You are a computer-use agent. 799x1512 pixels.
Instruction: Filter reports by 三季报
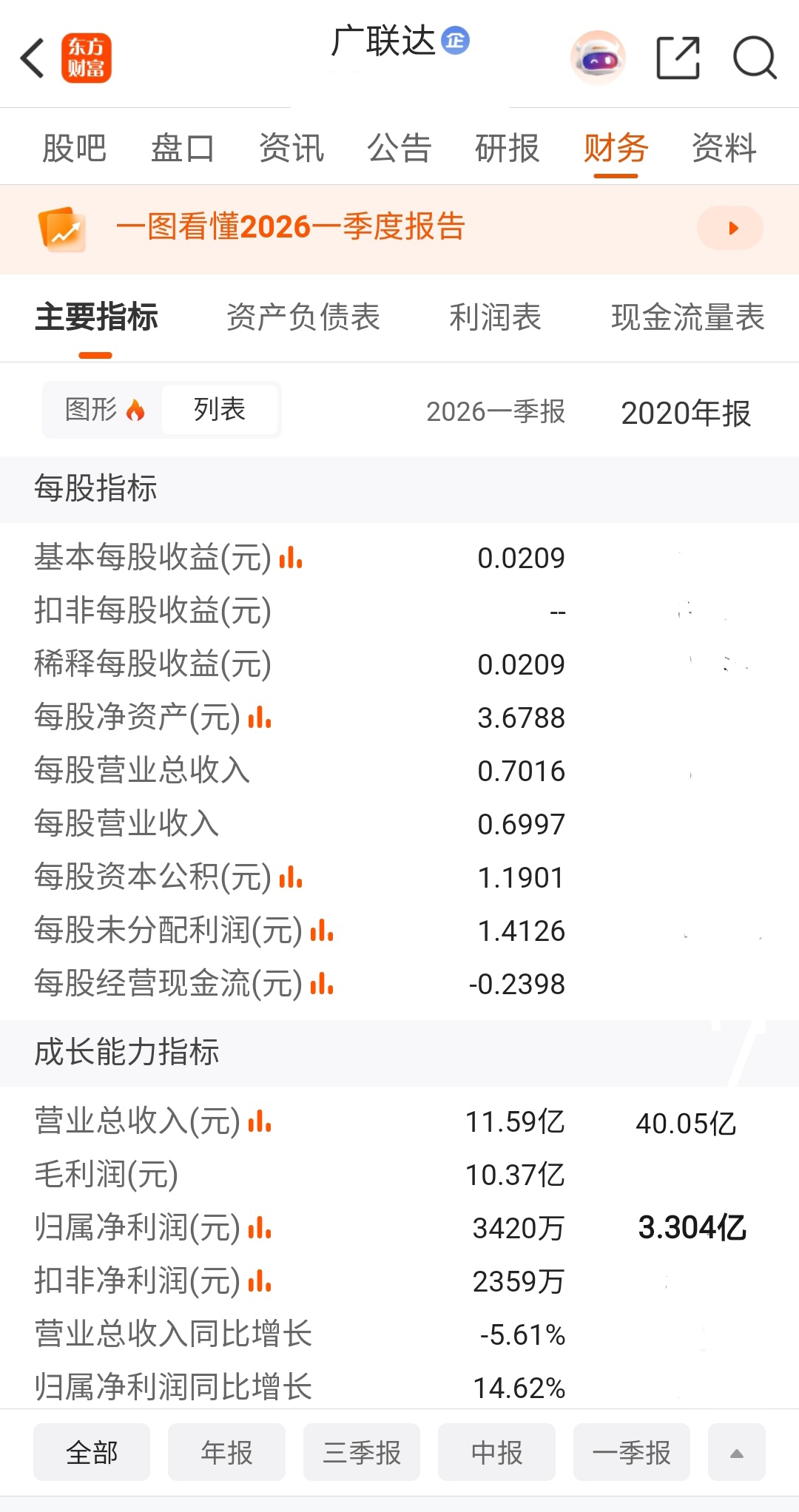(362, 1452)
